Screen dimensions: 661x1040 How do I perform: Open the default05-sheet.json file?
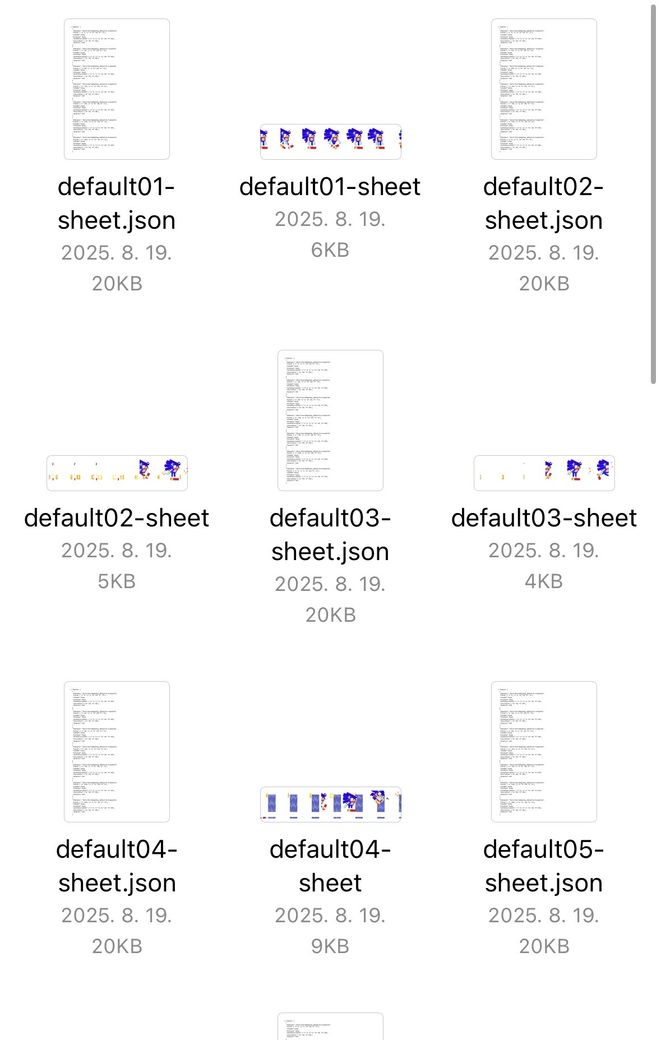point(543,752)
